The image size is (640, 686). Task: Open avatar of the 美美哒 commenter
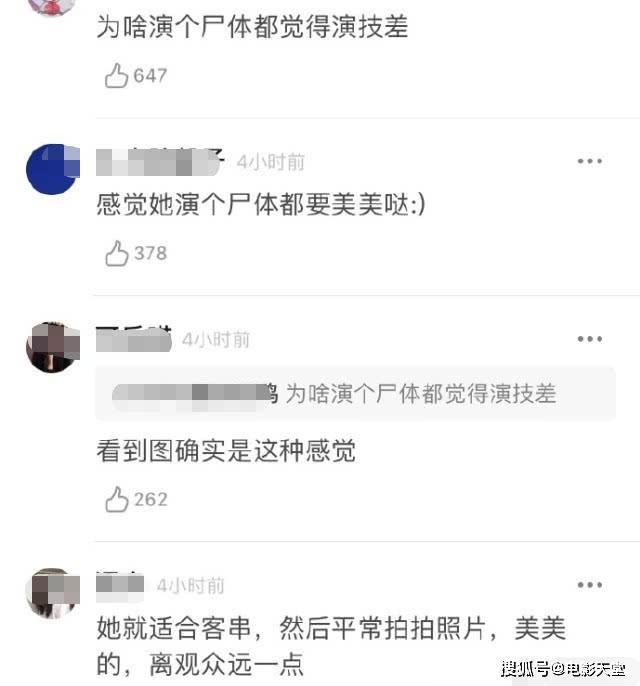pos(53,169)
